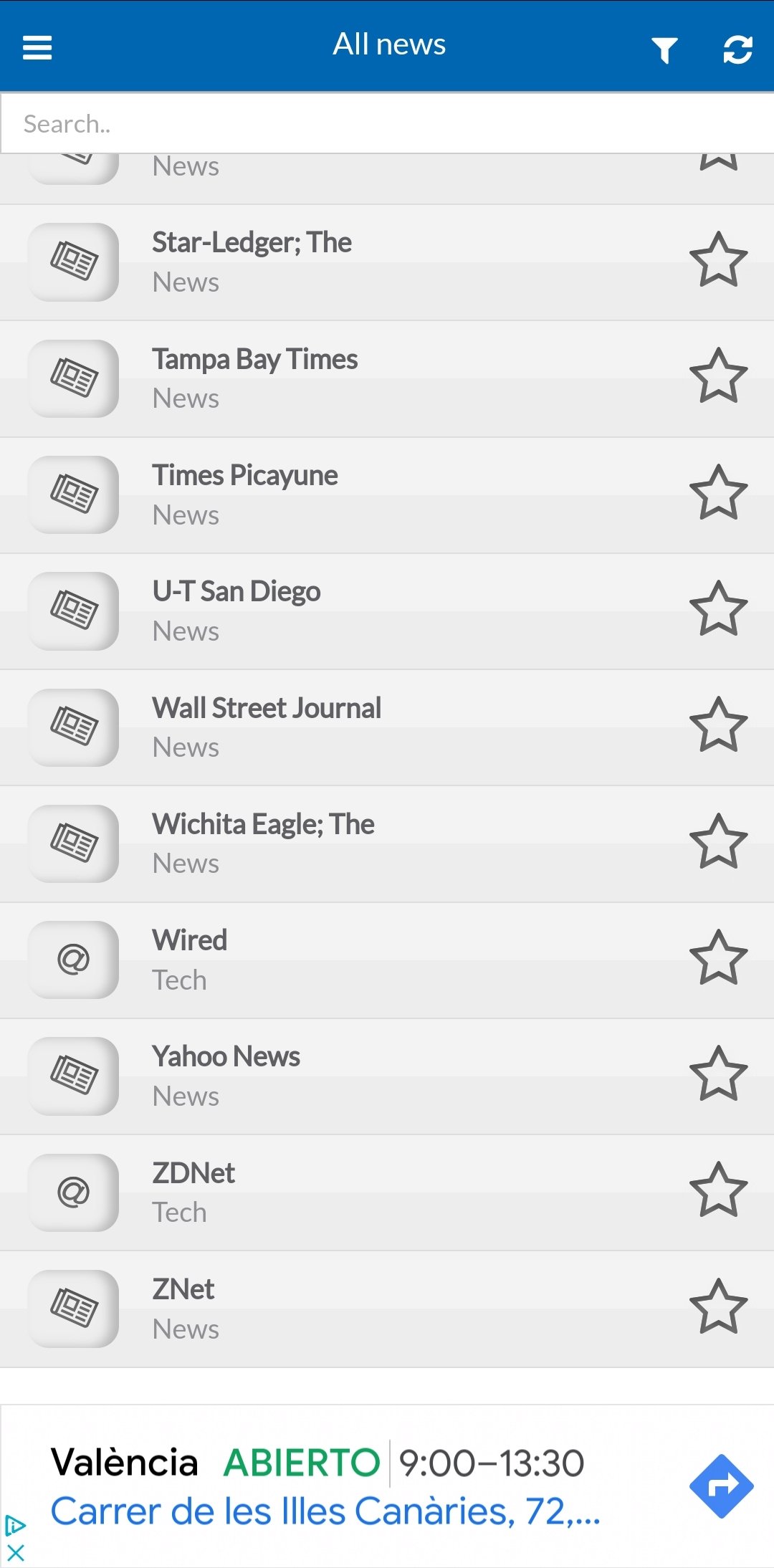Open the filter options

tap(664, 49)
